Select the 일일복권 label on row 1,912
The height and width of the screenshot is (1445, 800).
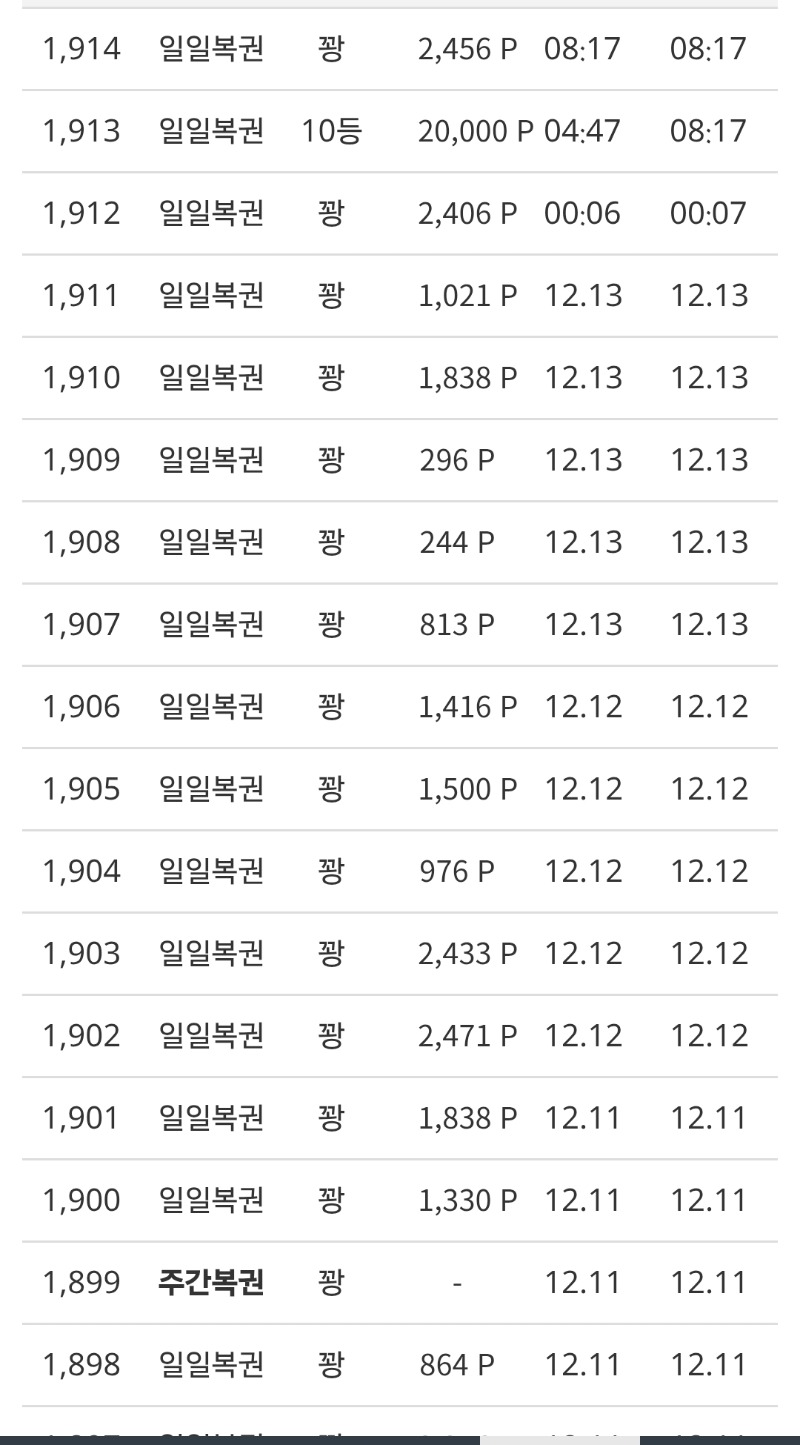[210, 213]
